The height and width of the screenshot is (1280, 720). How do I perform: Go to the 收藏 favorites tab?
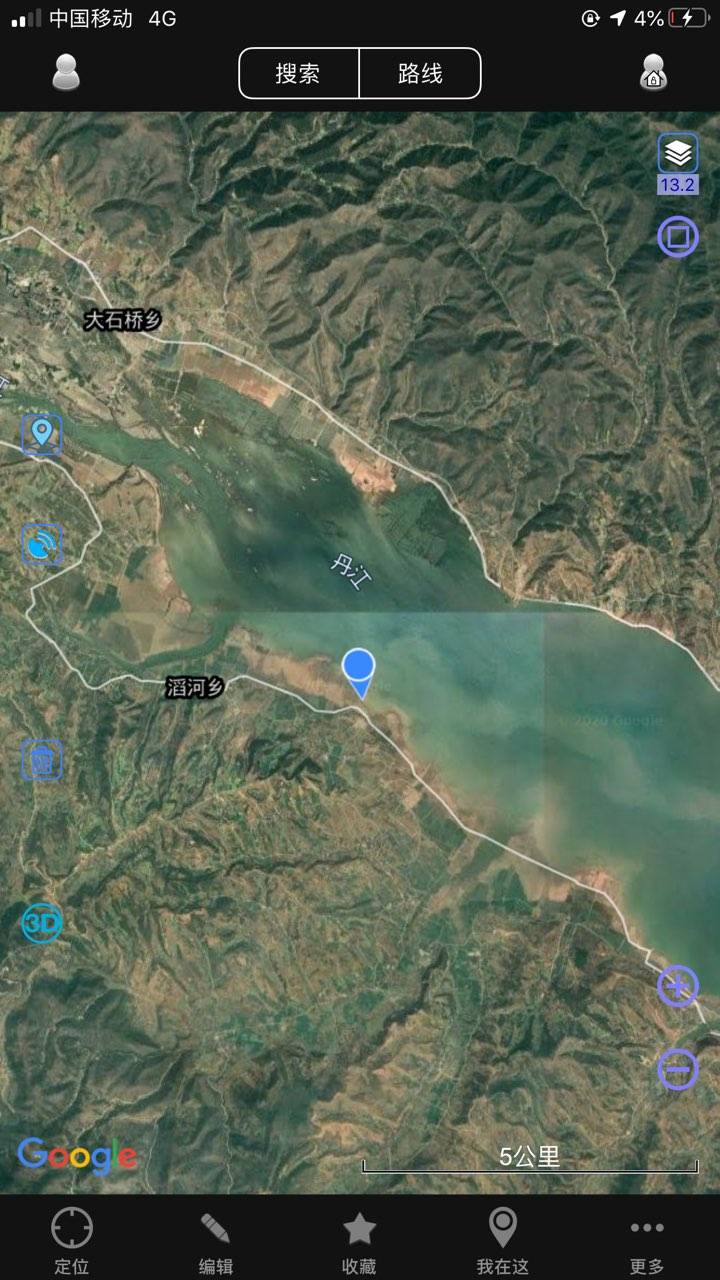point(359,1240)
